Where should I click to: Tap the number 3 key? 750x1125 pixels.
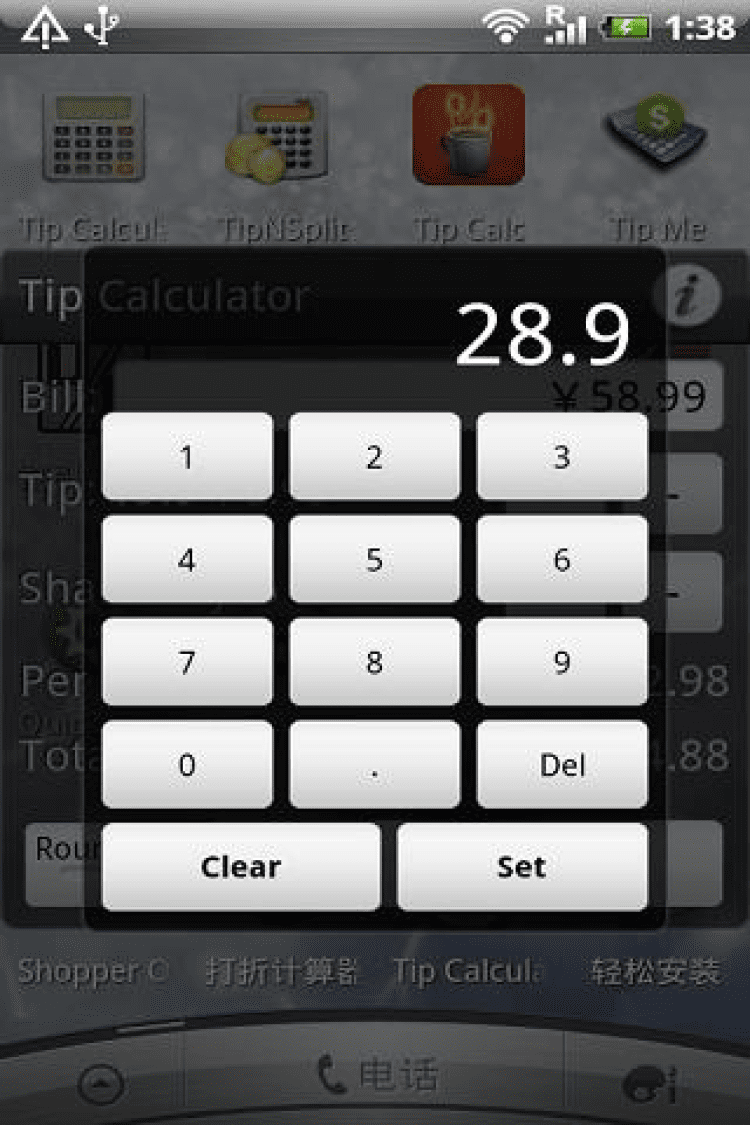(x=562, y=457)
